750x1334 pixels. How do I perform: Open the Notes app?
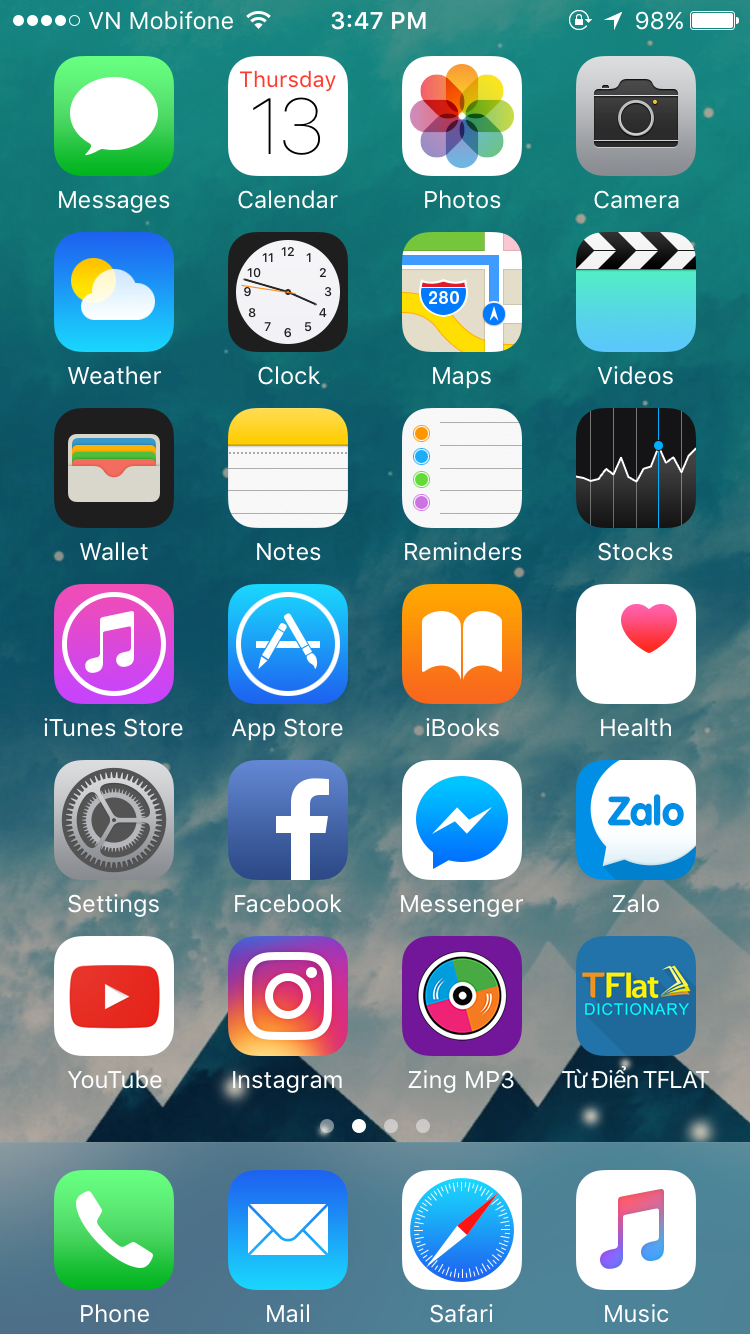288,468
